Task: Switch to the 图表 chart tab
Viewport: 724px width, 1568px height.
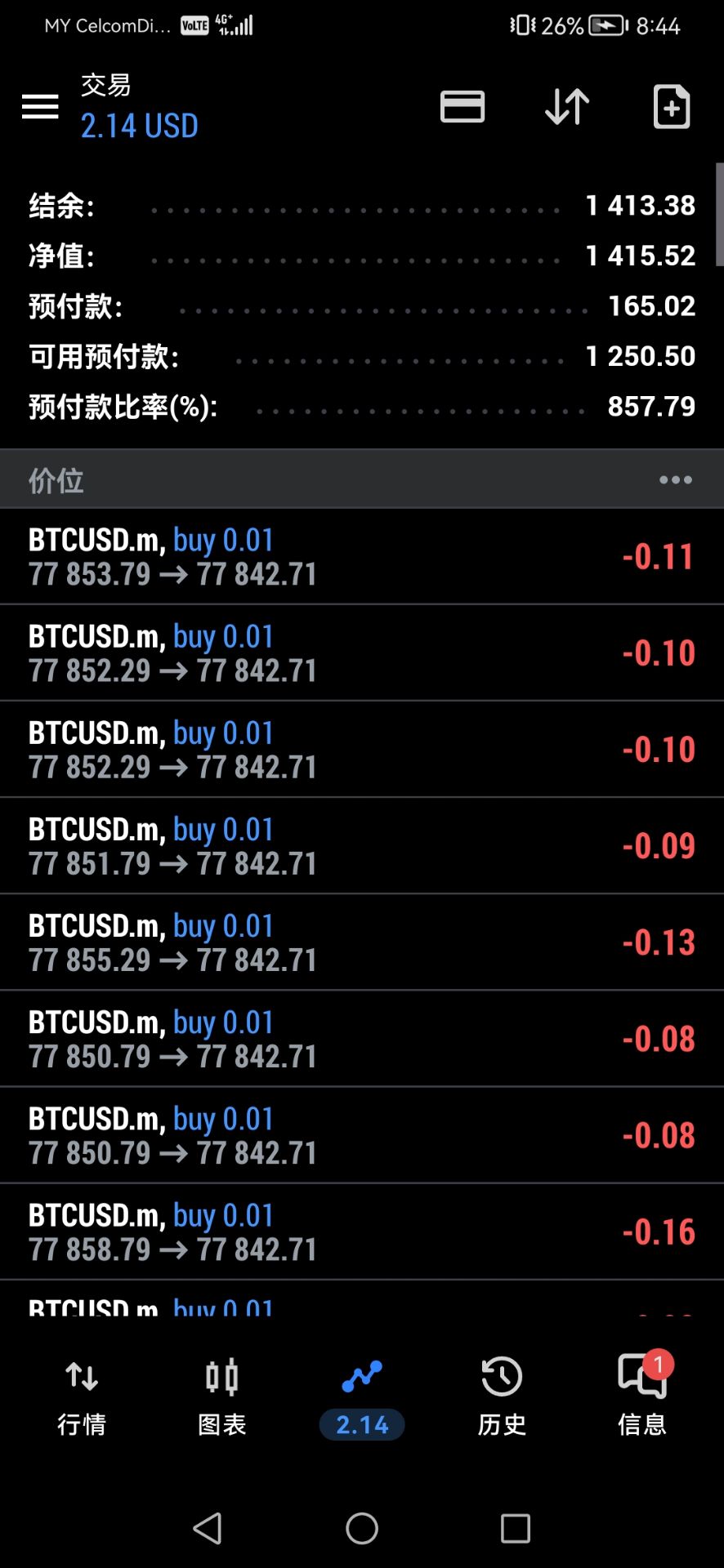Action: [222, 1398]
